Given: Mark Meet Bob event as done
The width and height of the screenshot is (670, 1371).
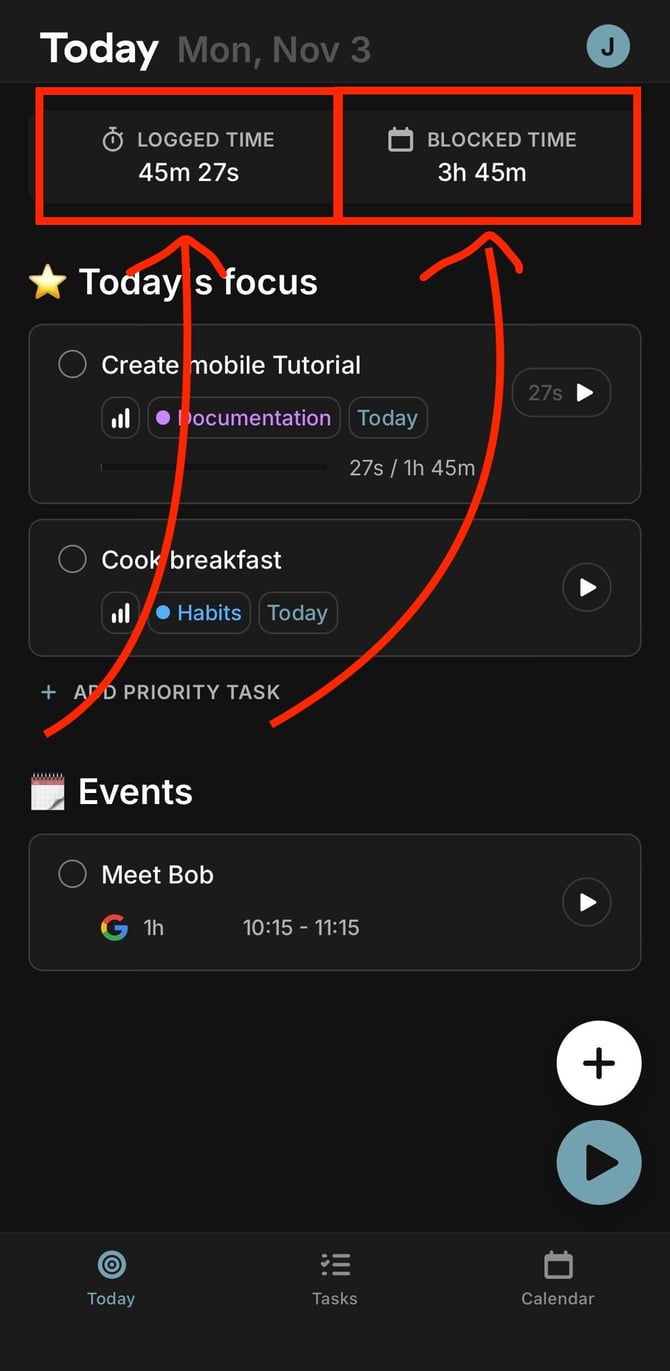Looking at the screenshot, I should (x=72, y=874).
